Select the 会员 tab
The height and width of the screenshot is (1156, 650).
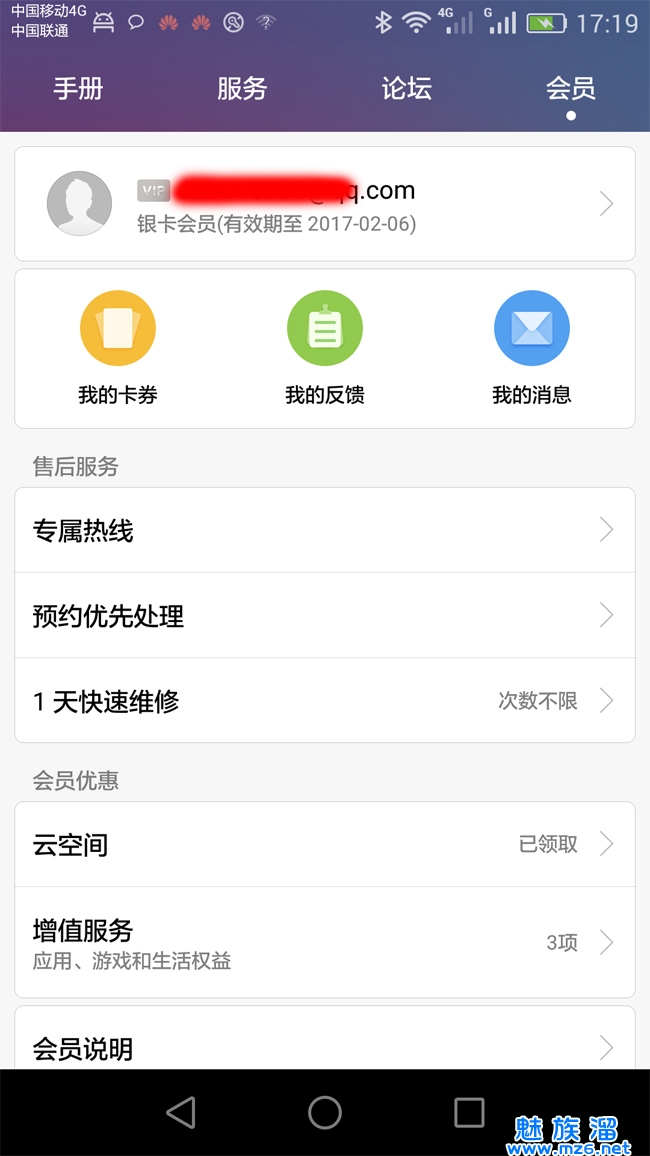(570, 89)
